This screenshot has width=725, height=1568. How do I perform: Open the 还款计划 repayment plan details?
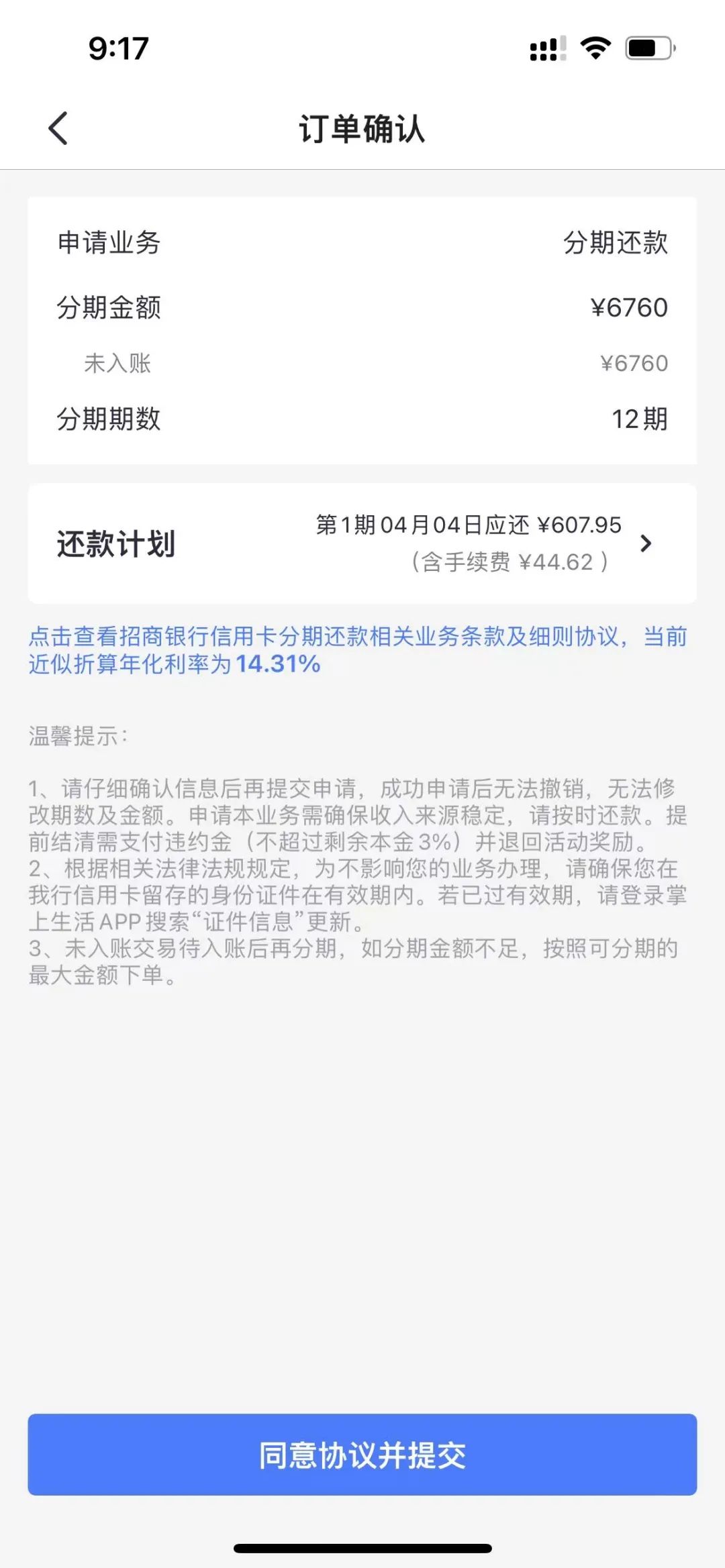(644, 543)
